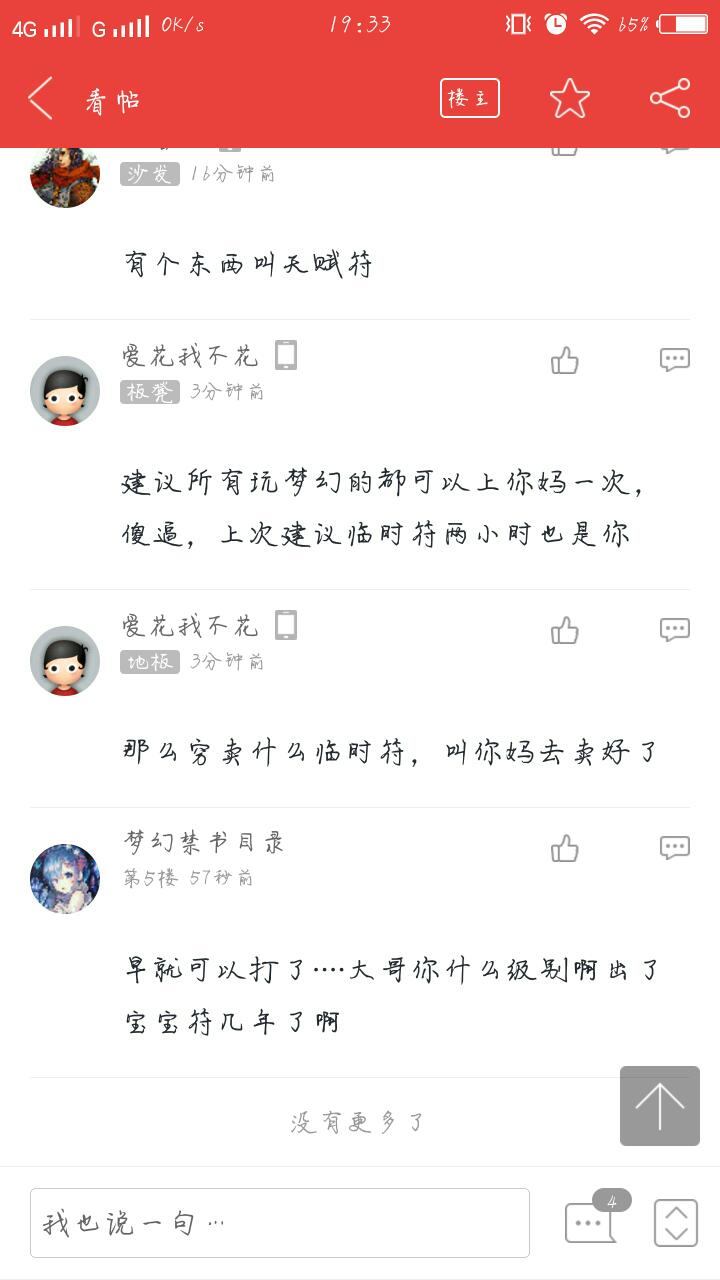Favorite this thread with the star
The width and height of the screenshot is (720, 1280).
[x=569, y=98]
